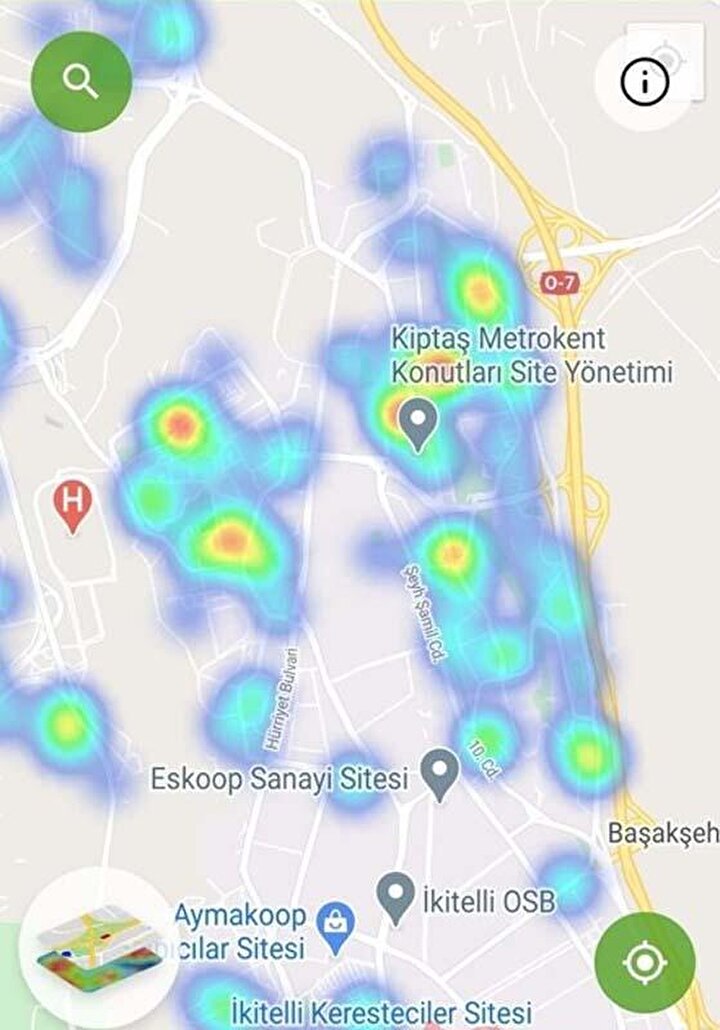Viewport: 720px width, 1030px height.
Task: Select the Eskoop Sanayi Sitesi pin
Action: (440, 773)
